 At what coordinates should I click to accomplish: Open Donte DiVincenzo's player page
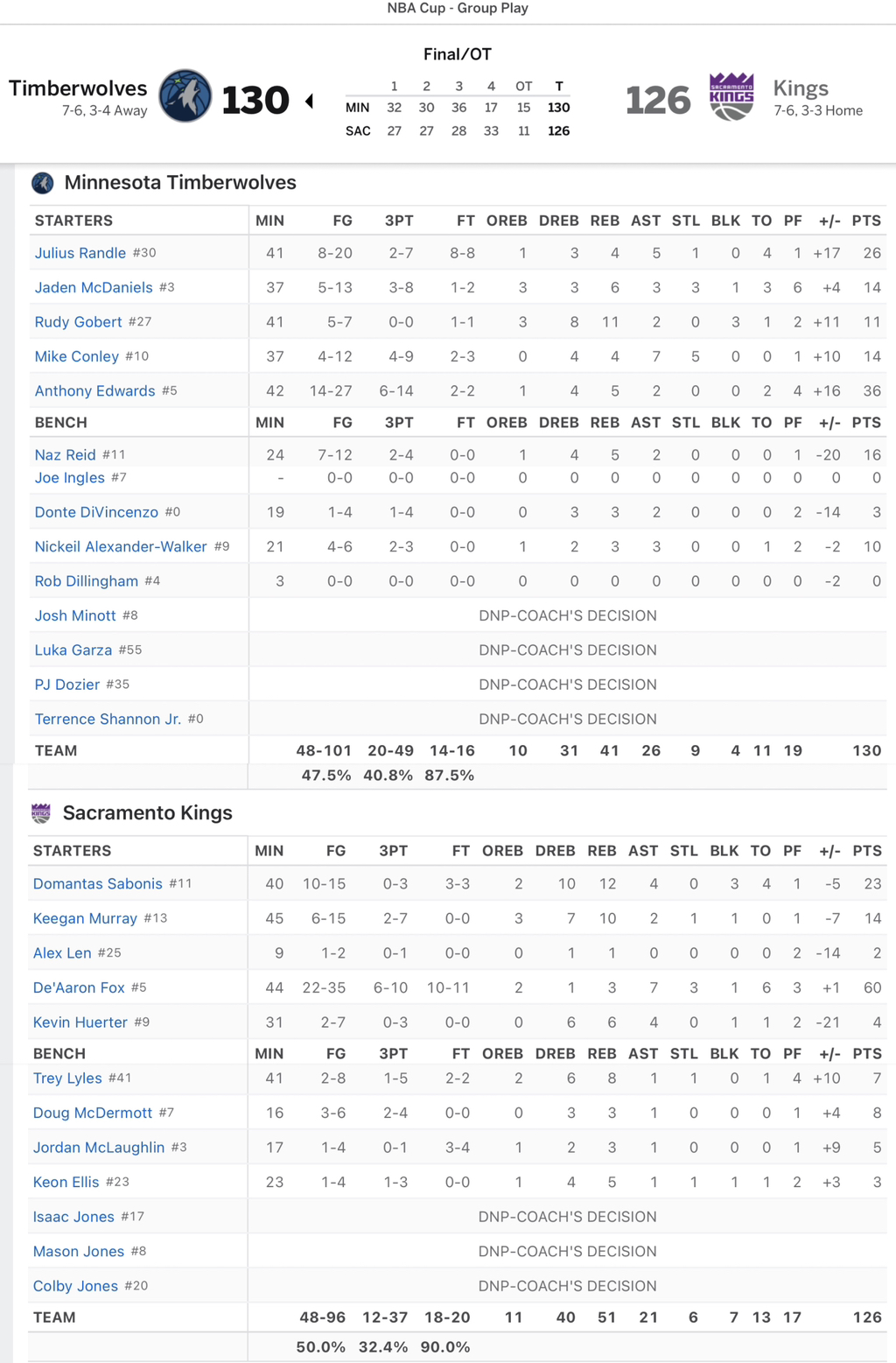point(96,512)
